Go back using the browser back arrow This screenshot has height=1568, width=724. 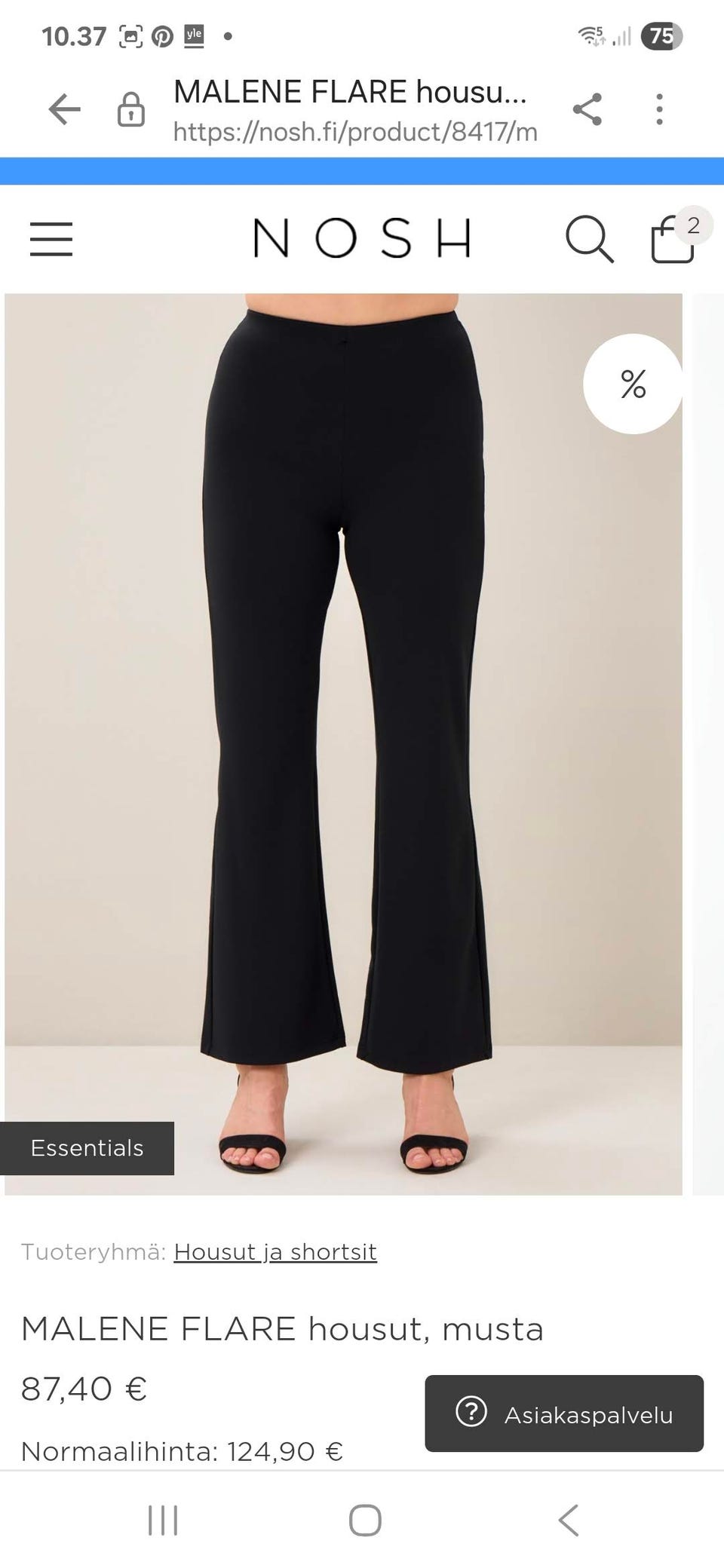[64, 109]
